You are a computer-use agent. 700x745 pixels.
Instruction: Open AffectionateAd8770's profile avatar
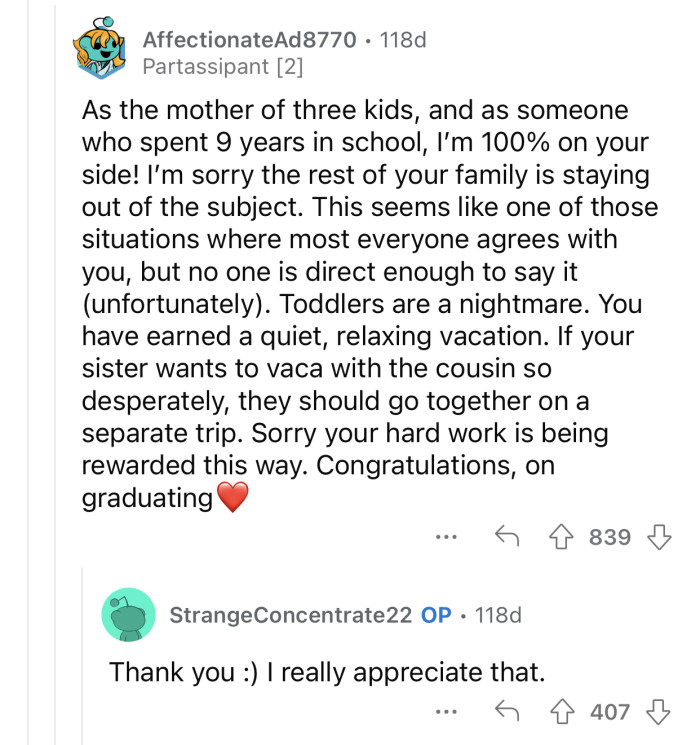click(104, 52)
